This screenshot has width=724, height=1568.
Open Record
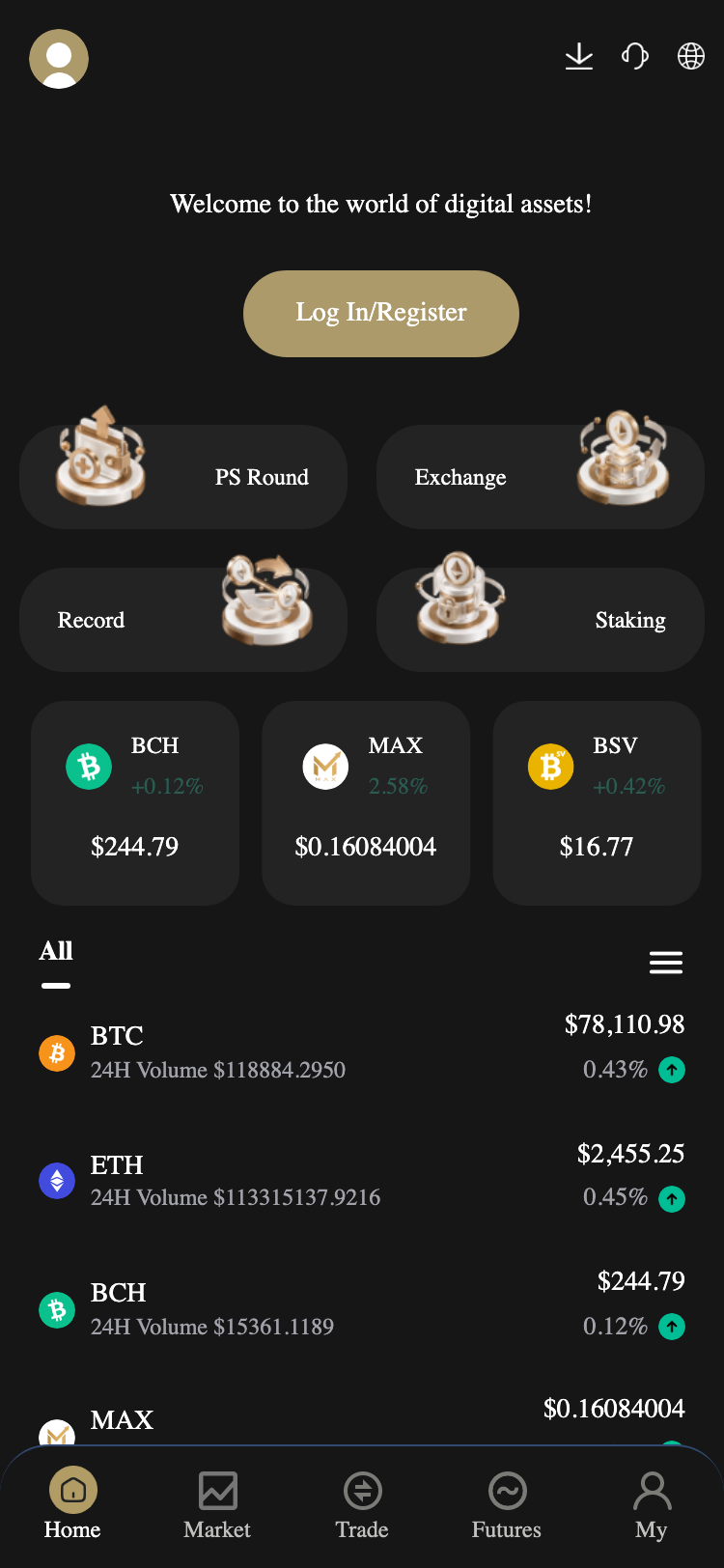pyautogui.click(x=183, y=620)
